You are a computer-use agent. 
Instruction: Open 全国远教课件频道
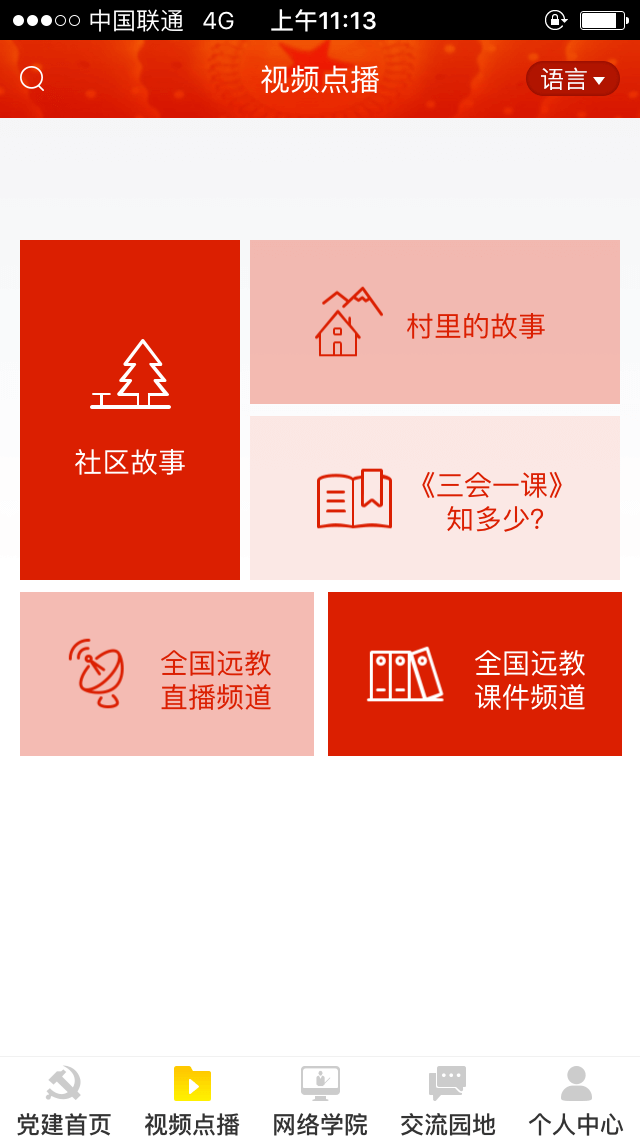(475, 674)
